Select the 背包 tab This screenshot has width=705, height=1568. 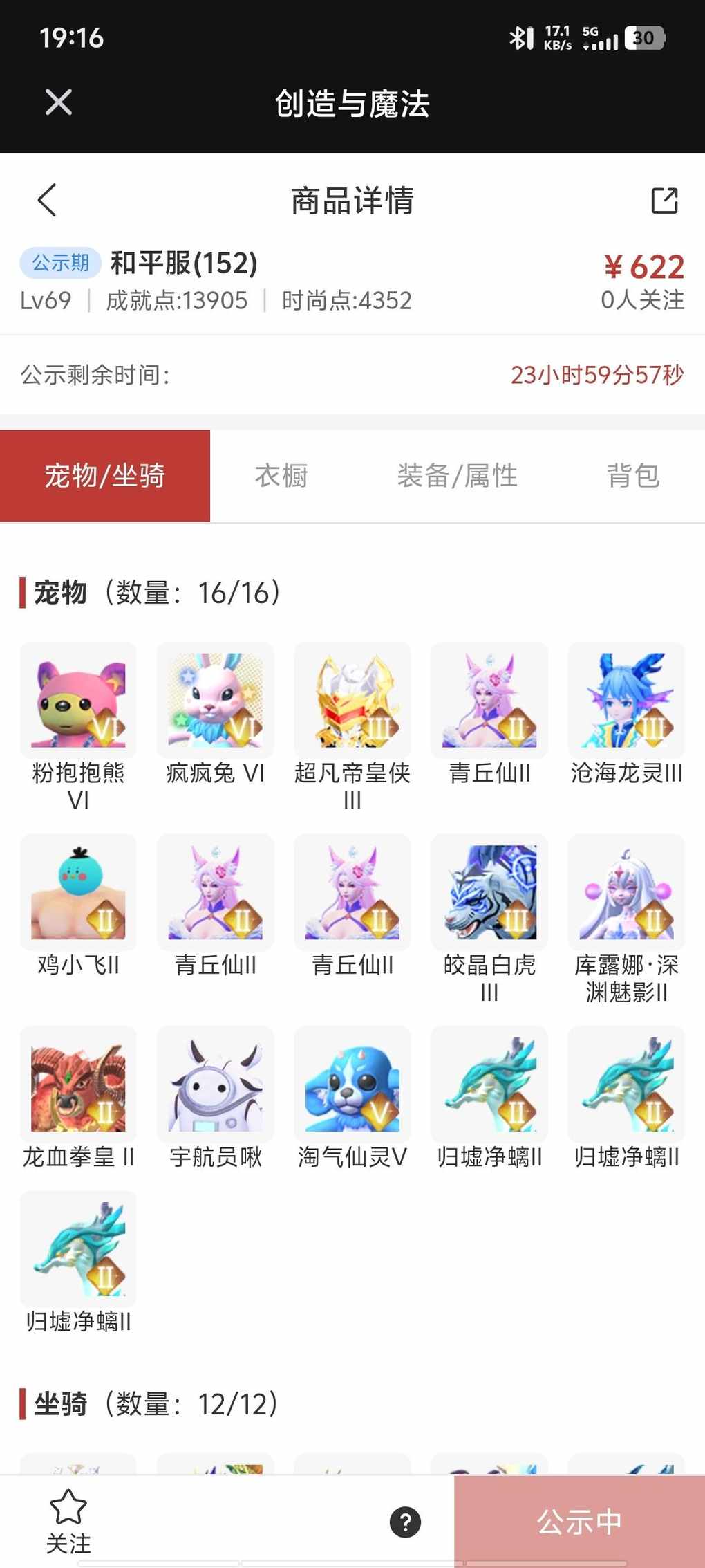pyautogui.click(x=633, y=476)
